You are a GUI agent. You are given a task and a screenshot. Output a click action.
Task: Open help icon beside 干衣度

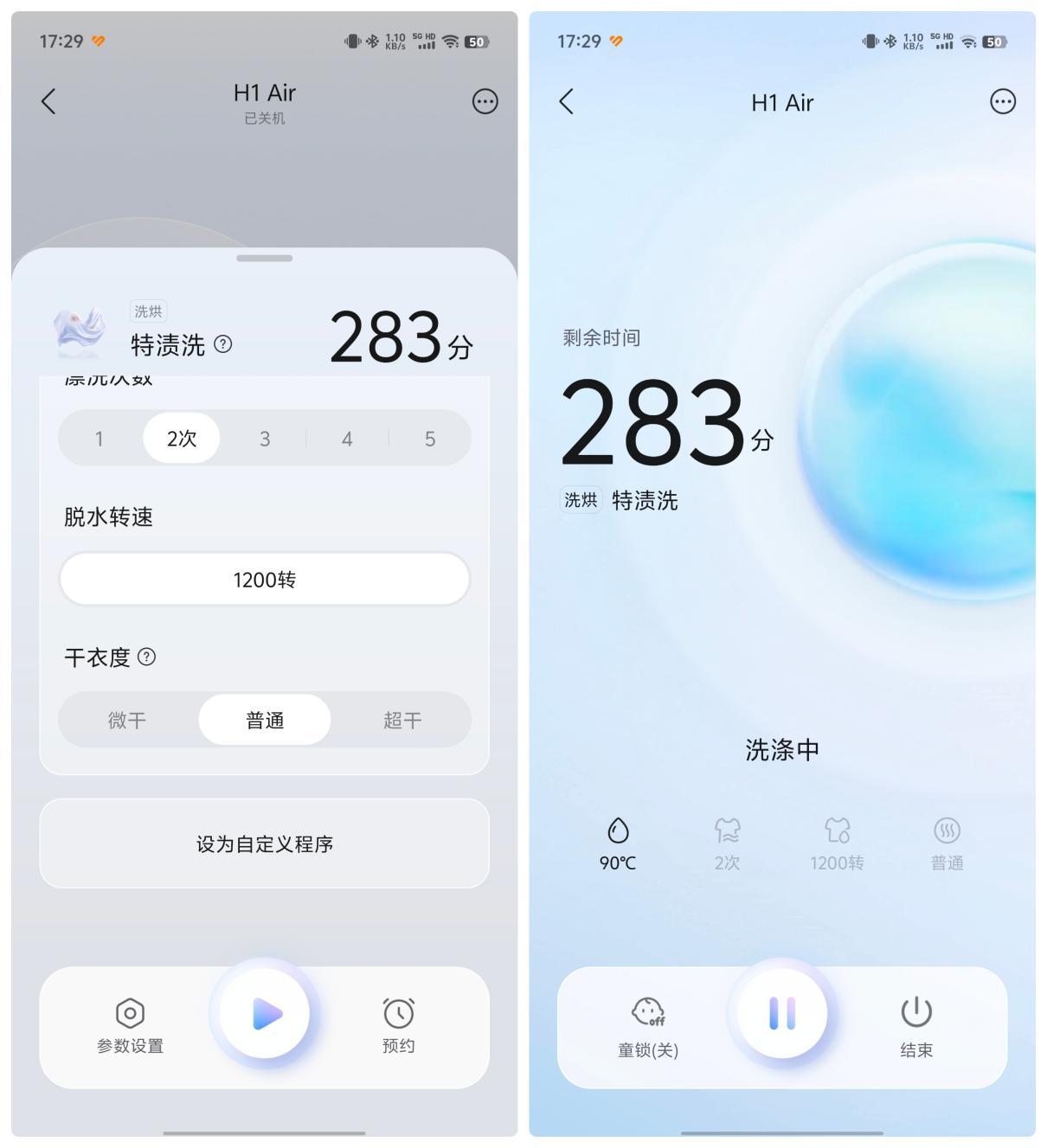pyautogui.click(x=147, y=657)
